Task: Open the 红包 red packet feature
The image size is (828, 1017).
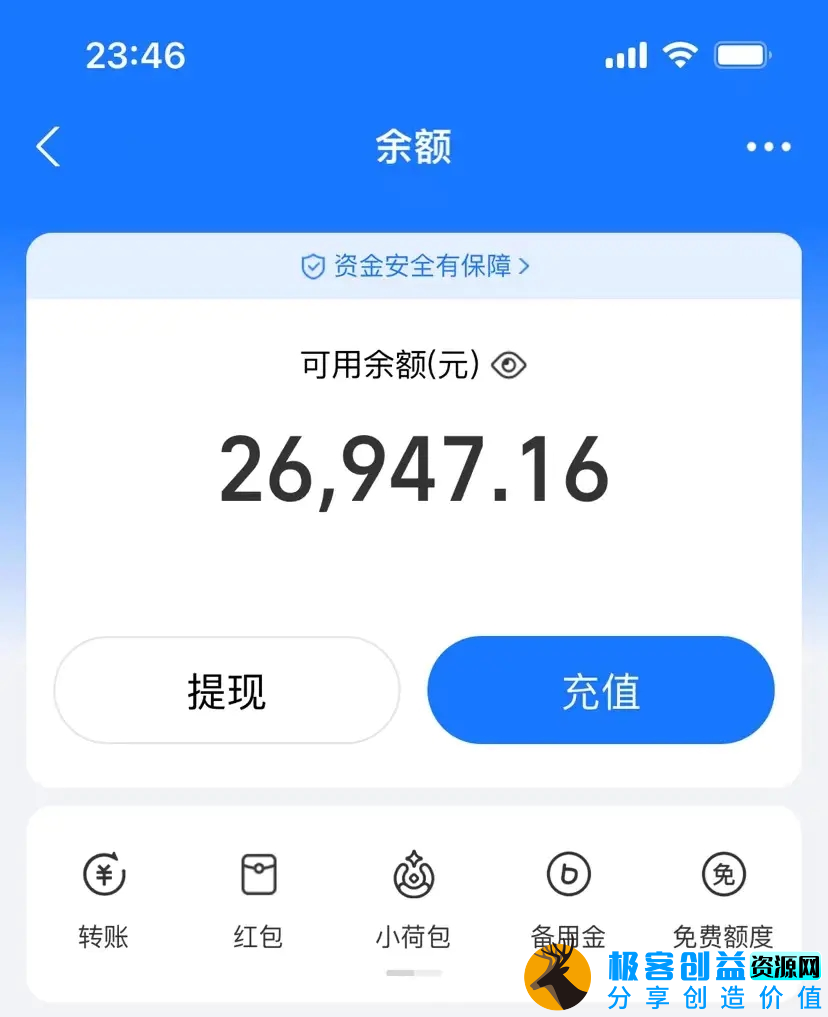Action: [257, 874]
